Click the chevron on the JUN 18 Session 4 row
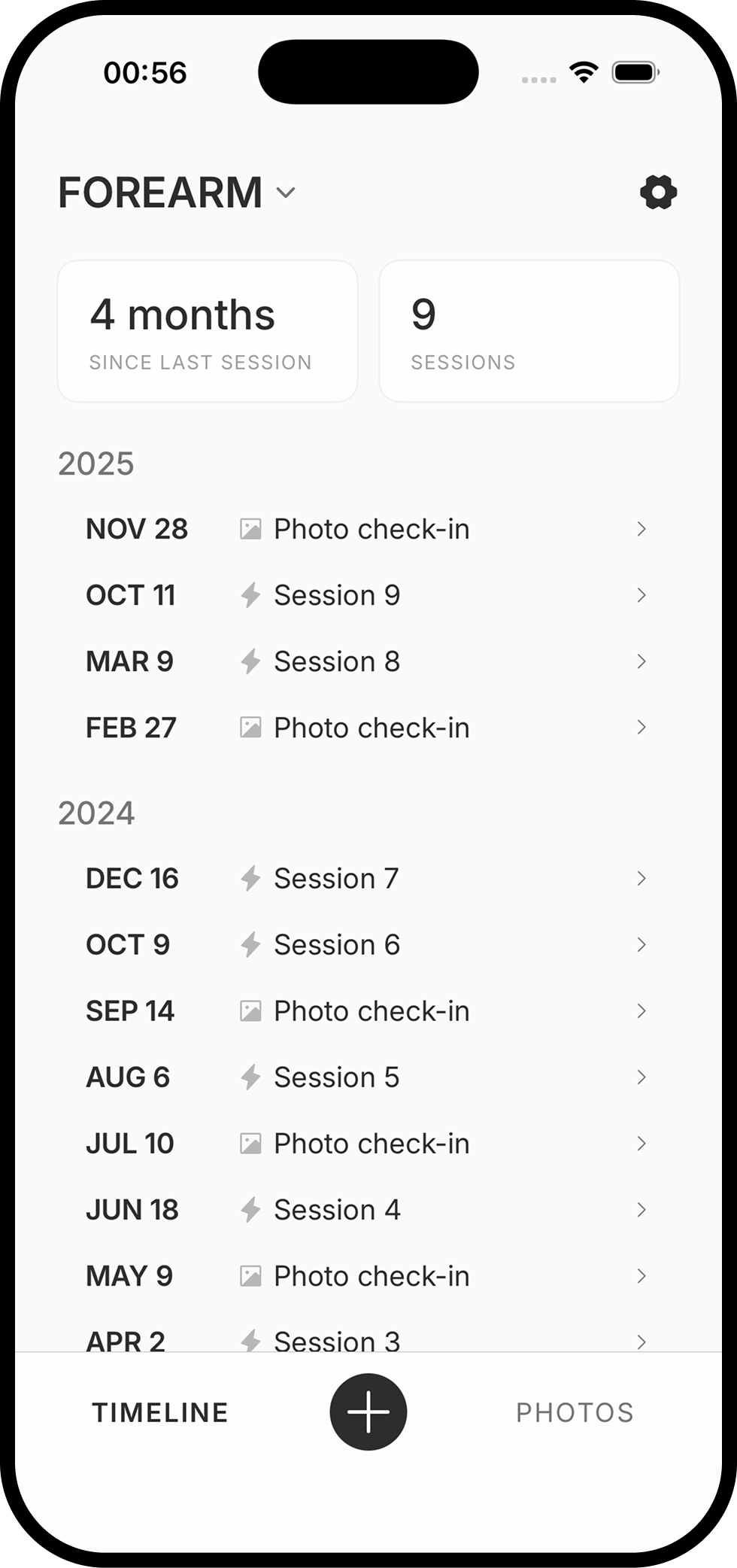 [641, 1209]
